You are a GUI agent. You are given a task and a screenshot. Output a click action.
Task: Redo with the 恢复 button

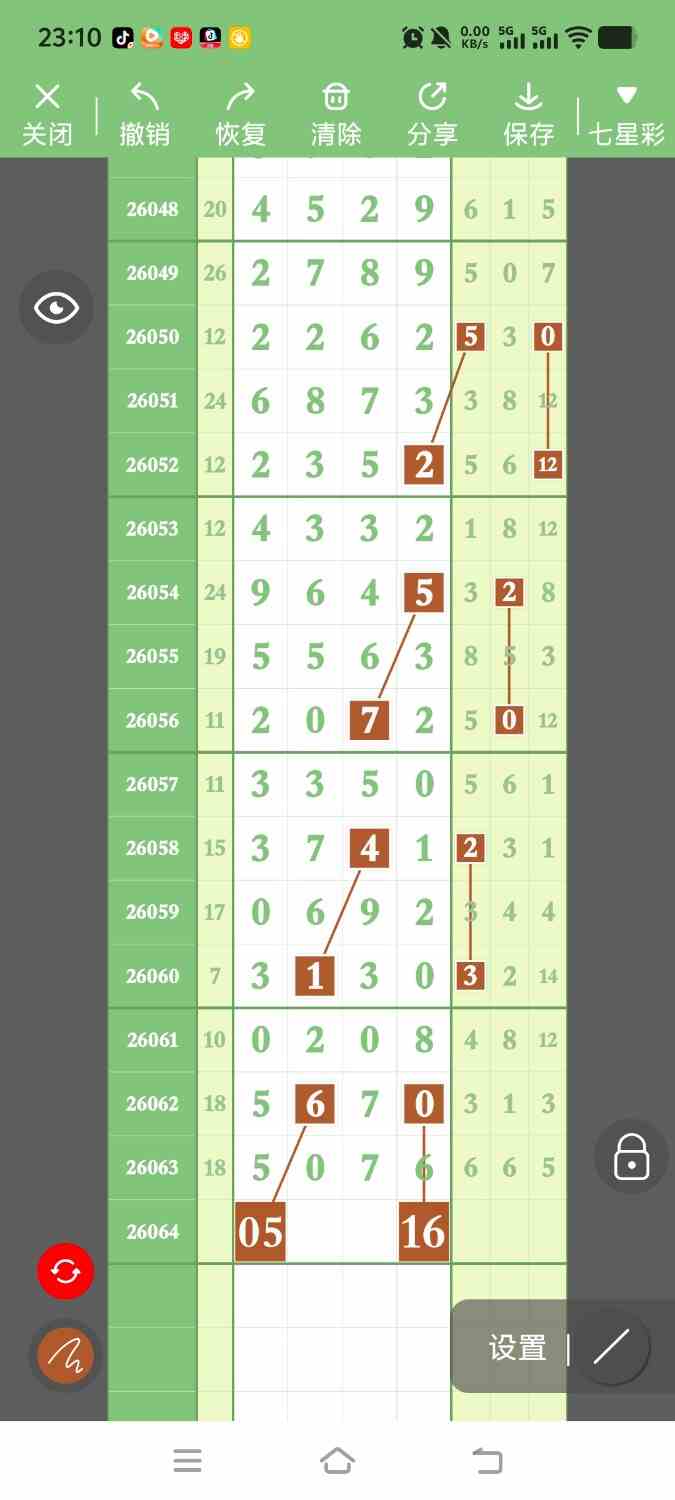point(240,114)
